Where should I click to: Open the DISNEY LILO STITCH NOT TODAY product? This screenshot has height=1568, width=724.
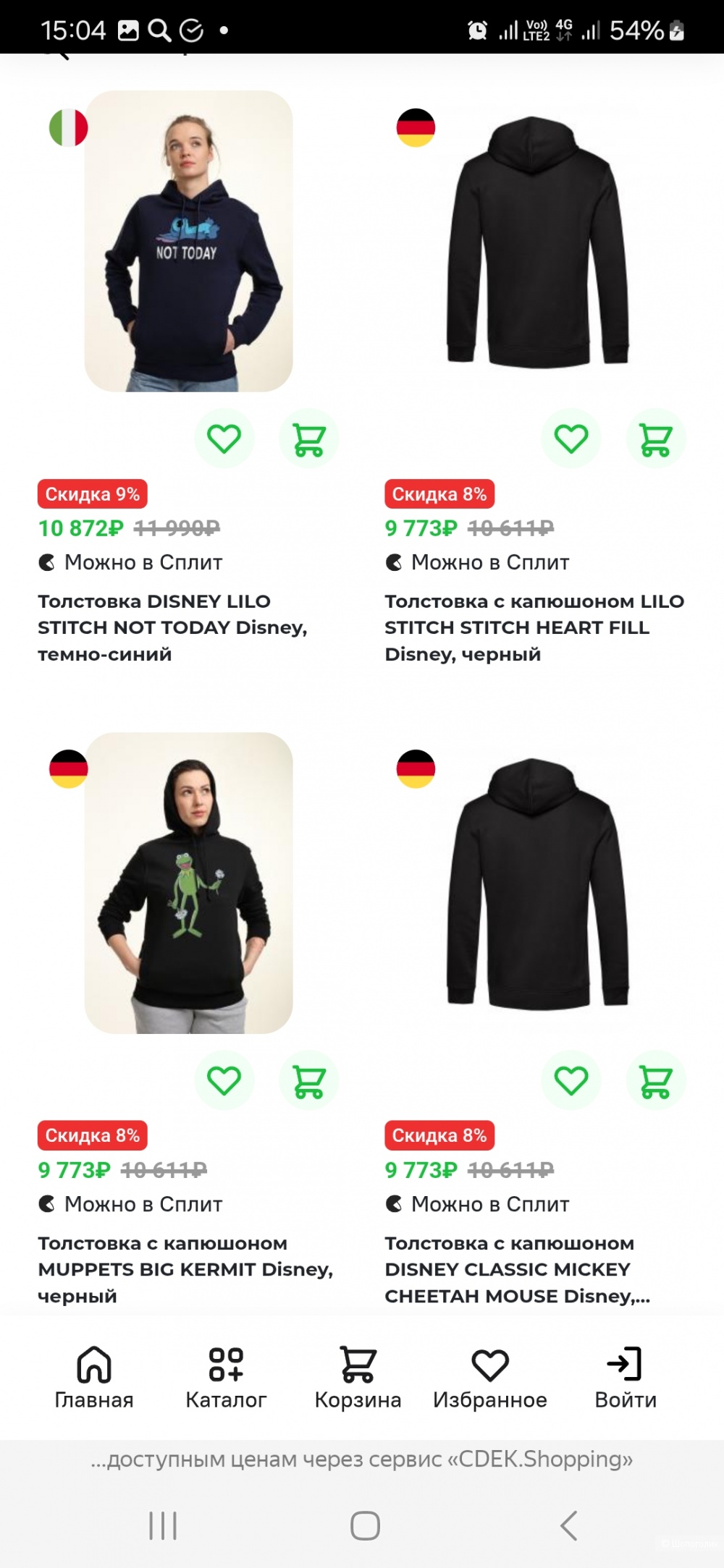point(188,241)
